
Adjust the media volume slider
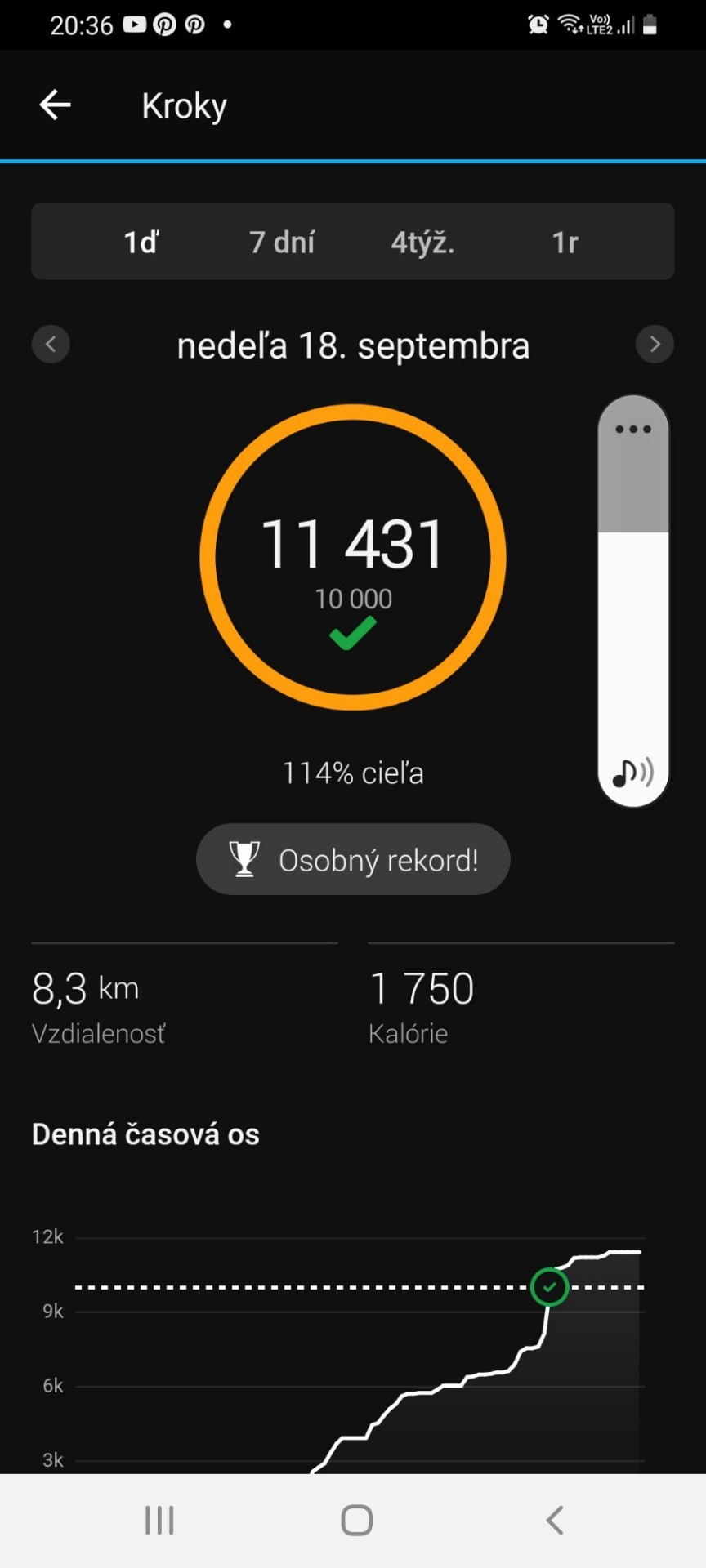[x=633, y=601]
